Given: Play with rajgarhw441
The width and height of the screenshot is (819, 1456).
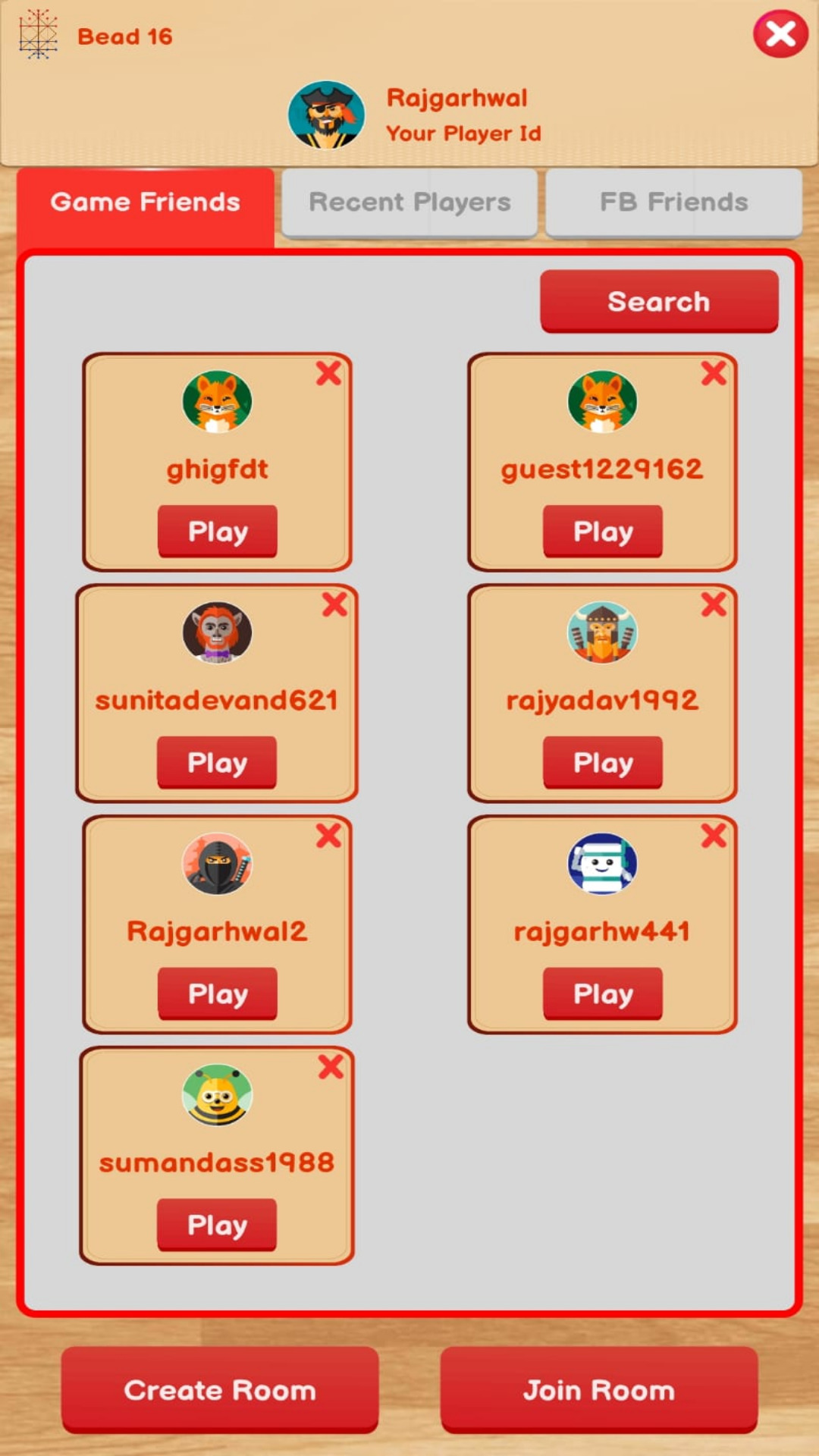Looking at the screenshot, I should (x=603, y=994).
